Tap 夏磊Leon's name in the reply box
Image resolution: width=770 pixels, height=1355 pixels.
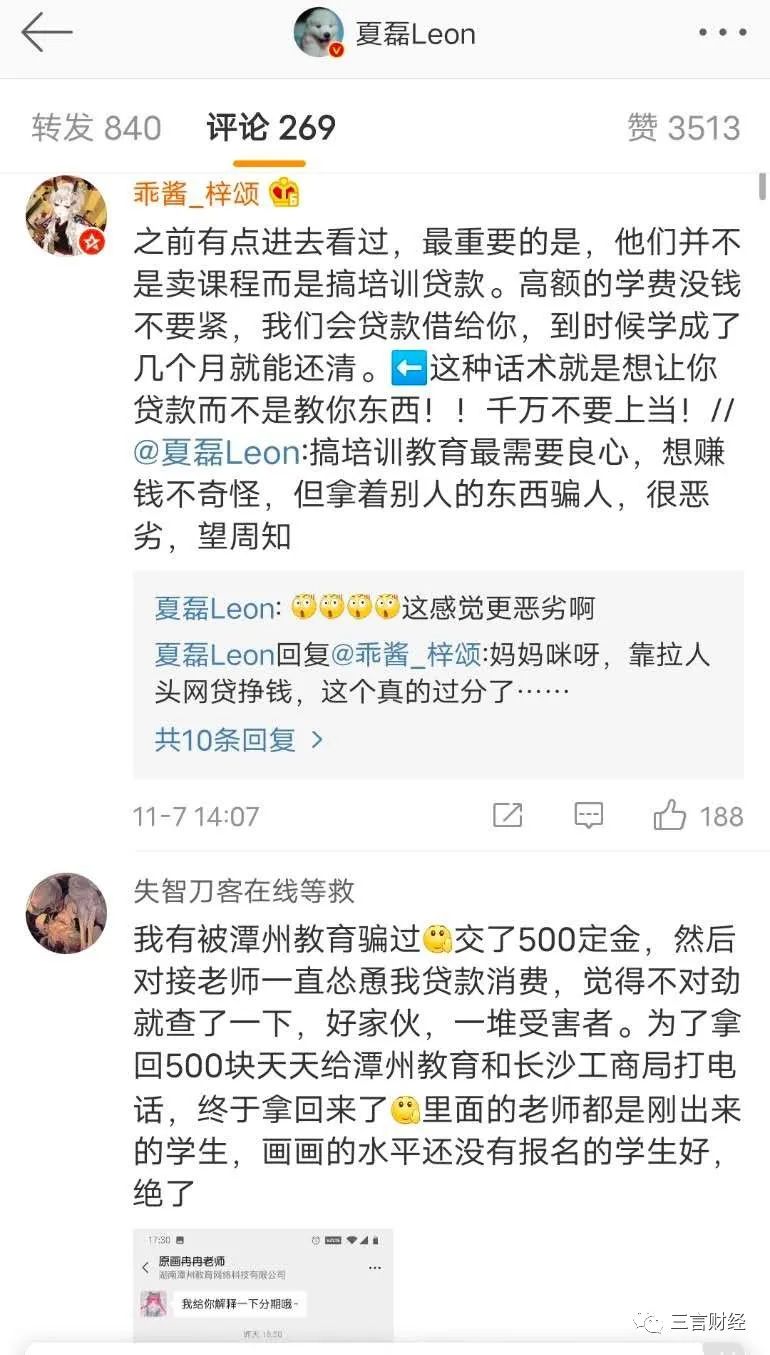click(214, 607)
